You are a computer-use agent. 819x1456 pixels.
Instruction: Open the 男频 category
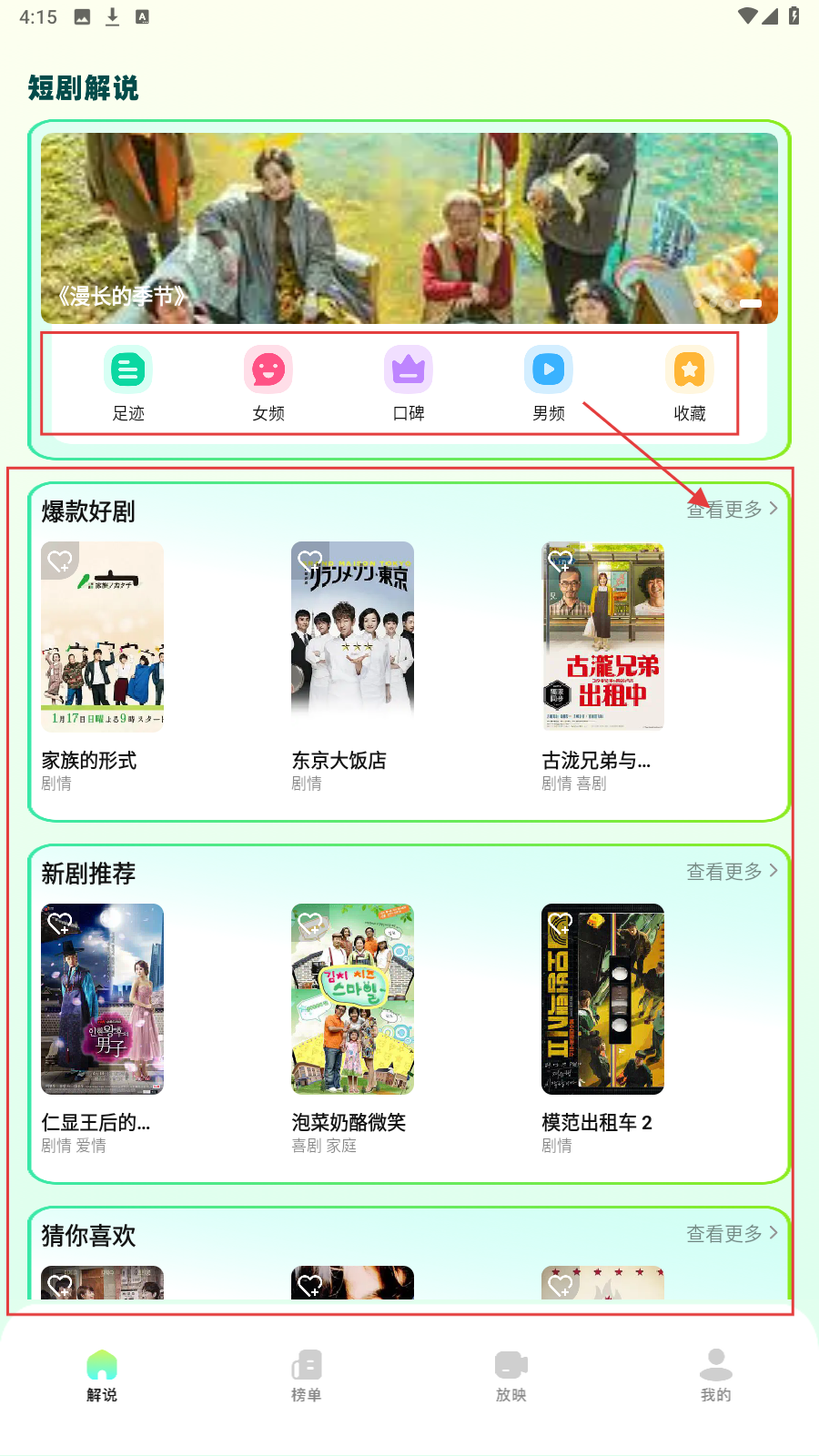coord(549,384)
